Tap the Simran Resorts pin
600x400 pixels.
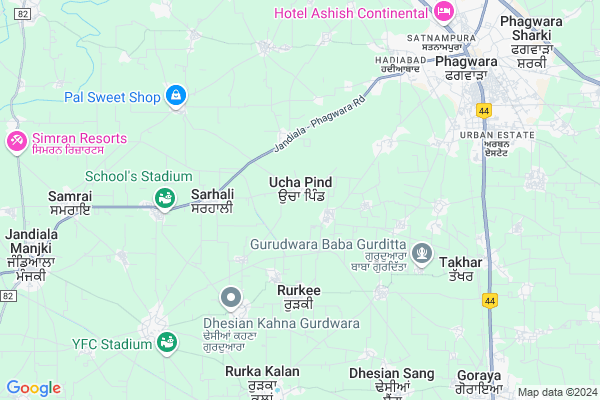point(17,141)
